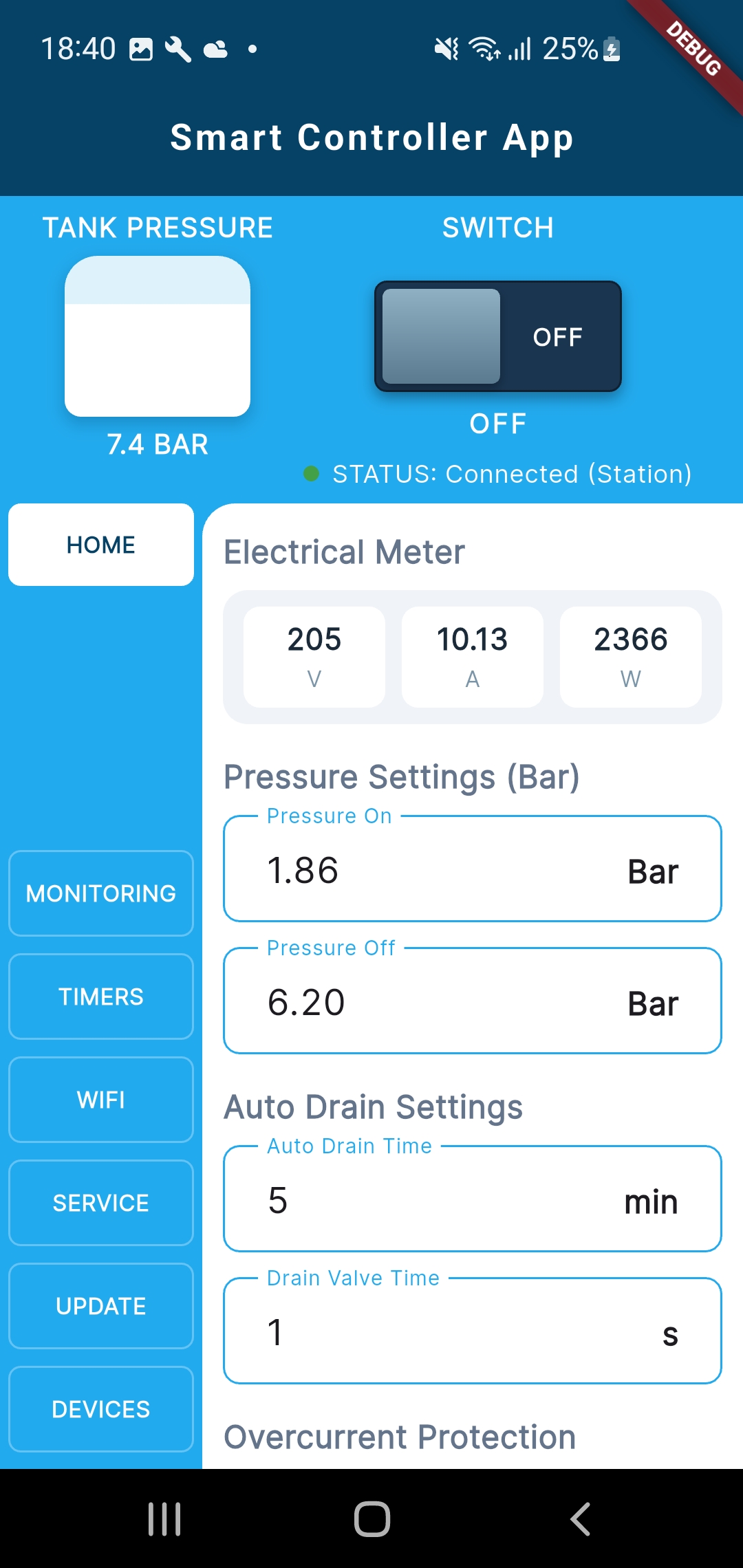
Task: Open the MONITORING section
Action: (x=100, y=893)
